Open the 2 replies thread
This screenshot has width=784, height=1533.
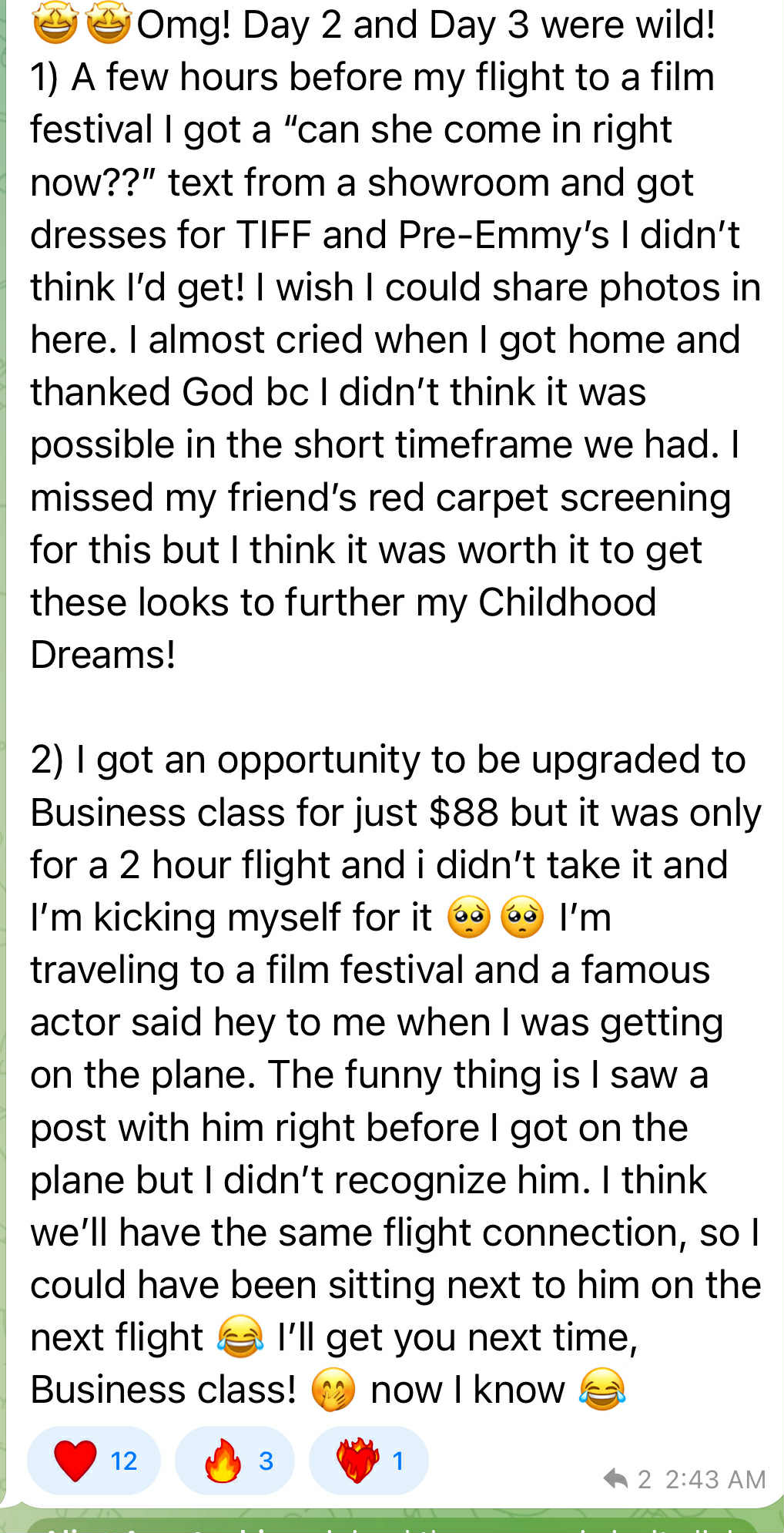point(627,1478)
